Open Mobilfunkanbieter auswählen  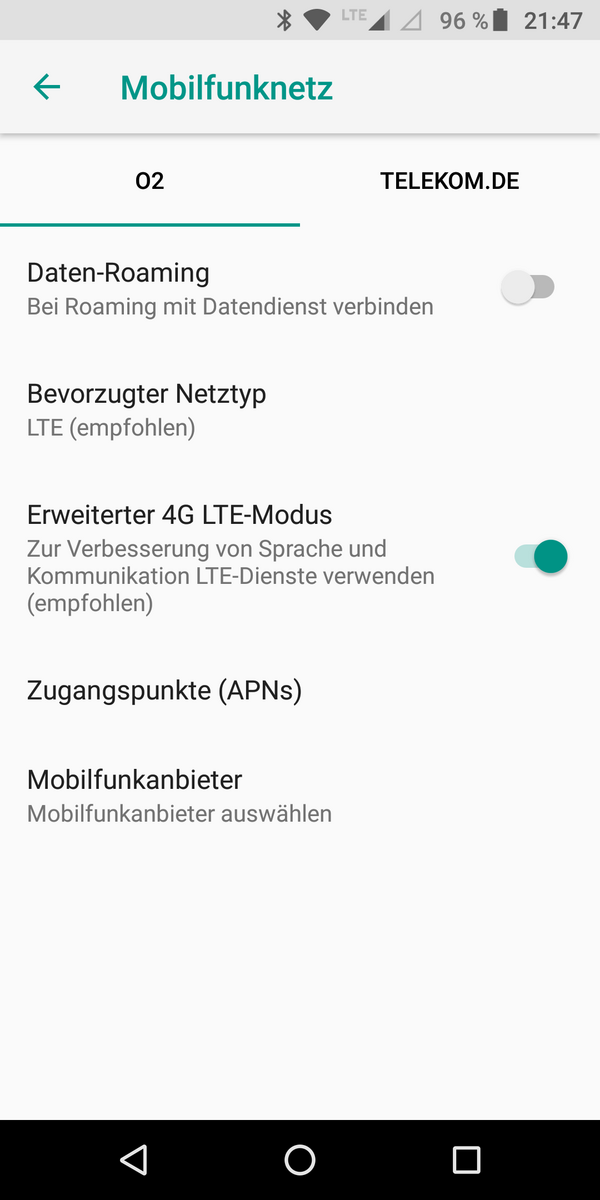click(x=300, y=795)
